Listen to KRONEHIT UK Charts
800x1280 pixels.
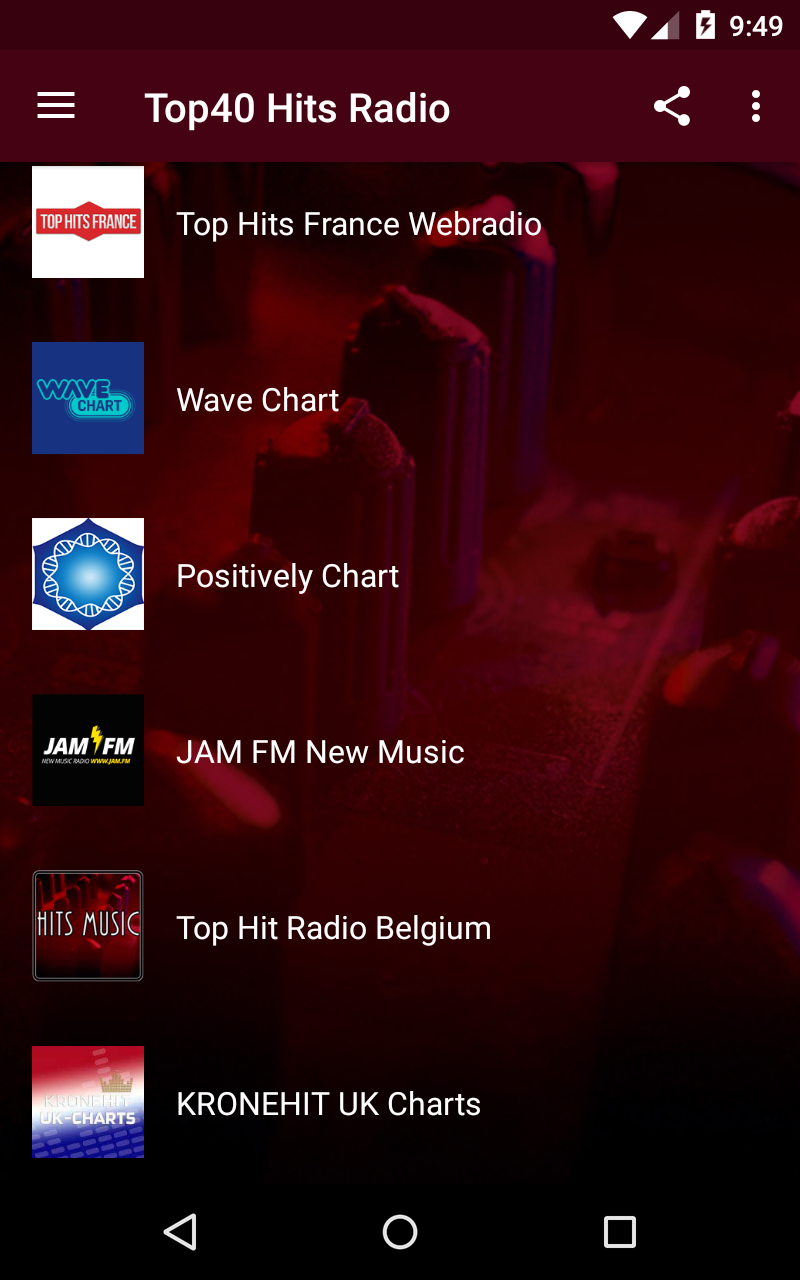(x=328, y=1104)
